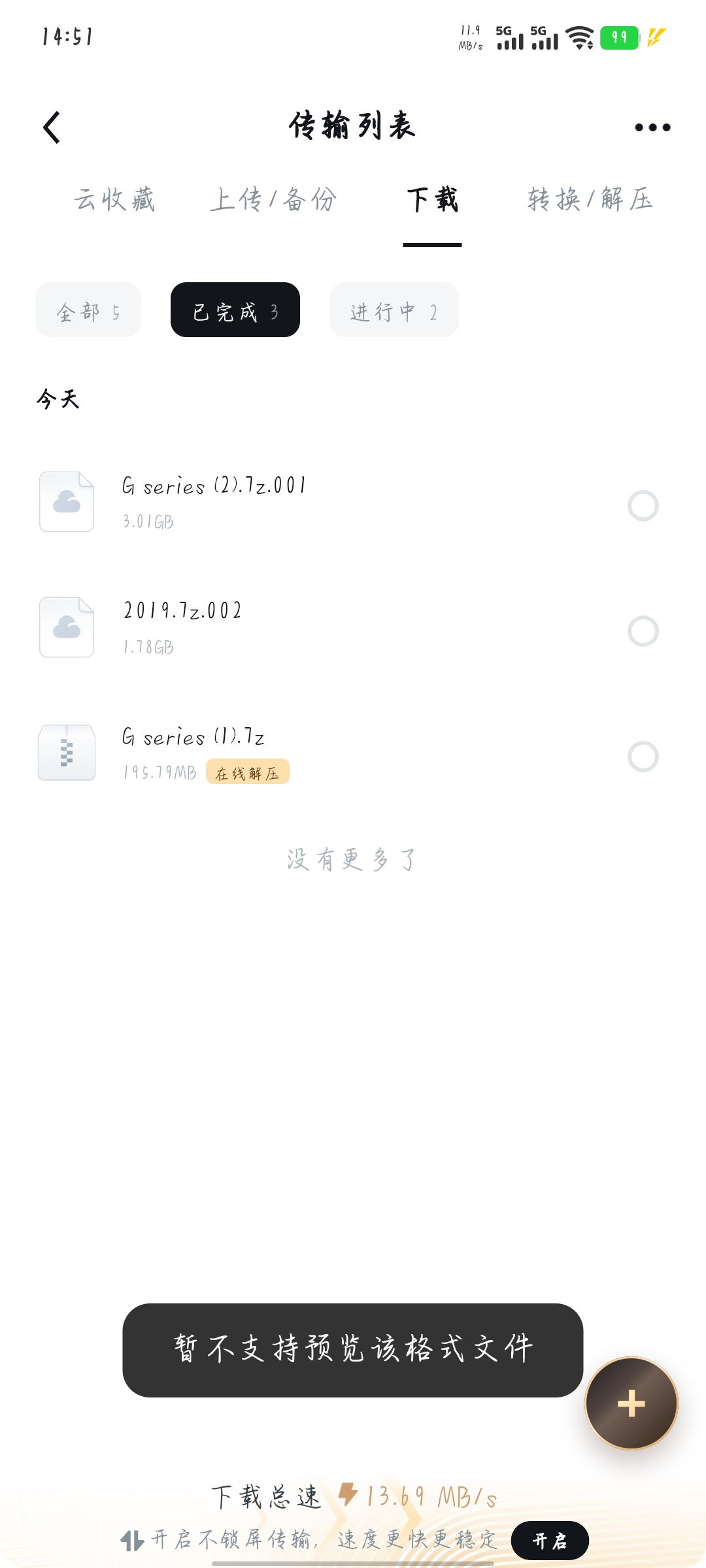Go back from 传输列表
The height and width of the screenshot is (1568, 706).
click(x=52, y=127)
